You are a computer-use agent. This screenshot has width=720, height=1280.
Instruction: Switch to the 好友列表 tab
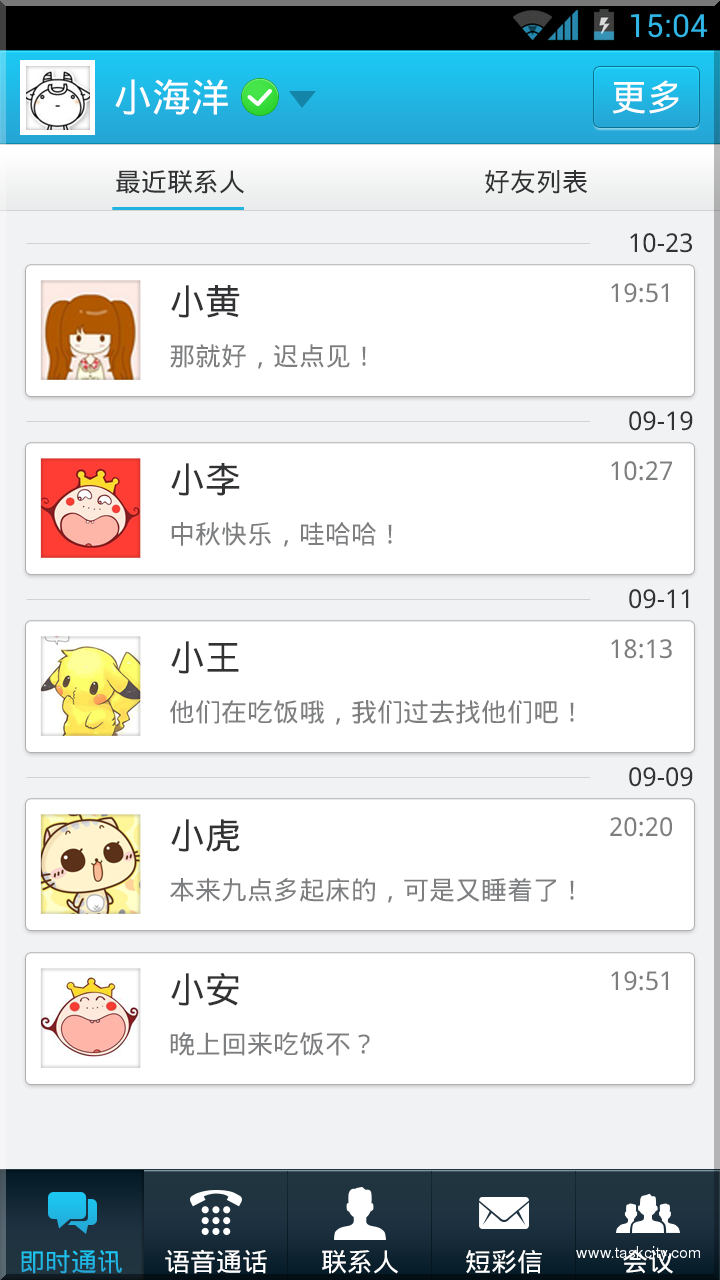(x=535, y=182)
